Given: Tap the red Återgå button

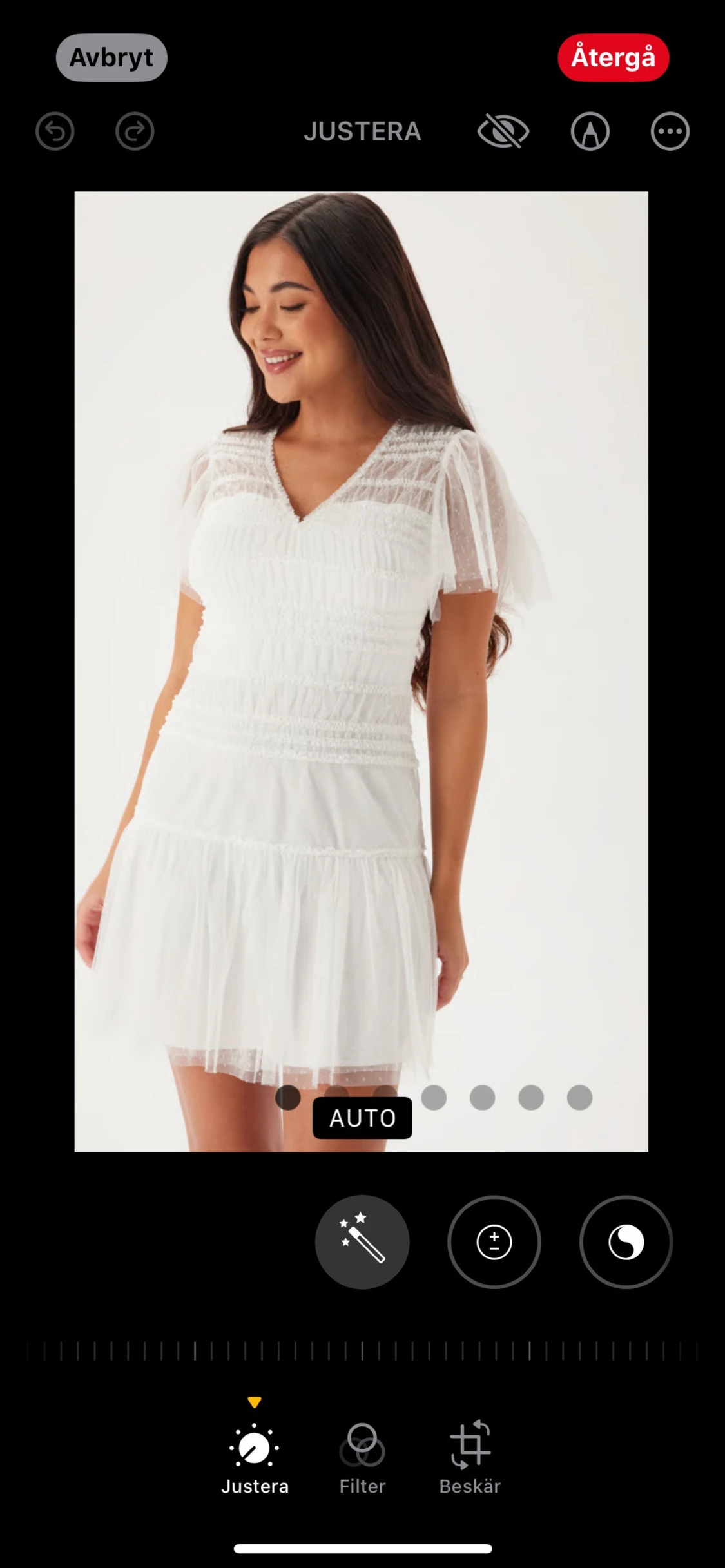Looking at the screenshot, I should click(613, 58).
